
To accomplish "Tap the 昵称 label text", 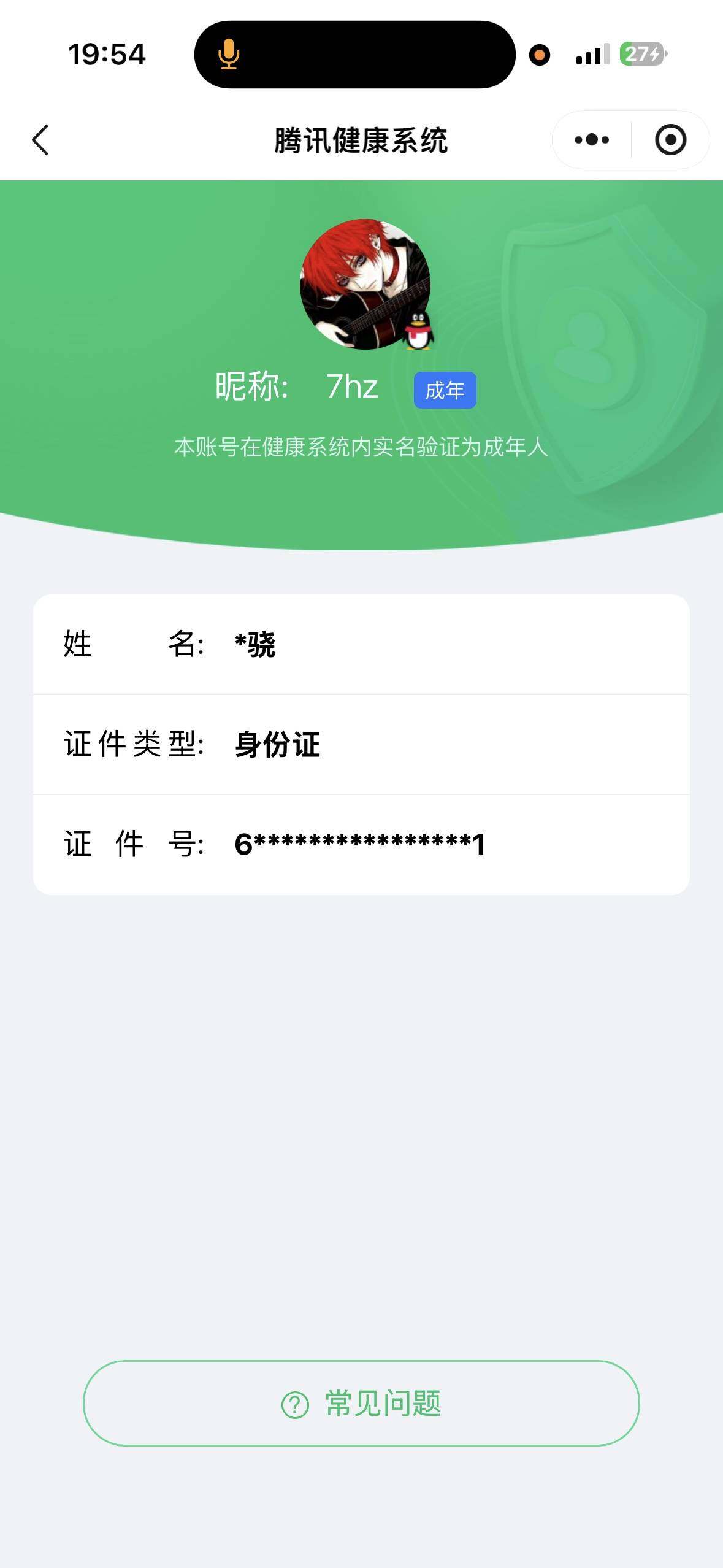I will coord(253,386).
